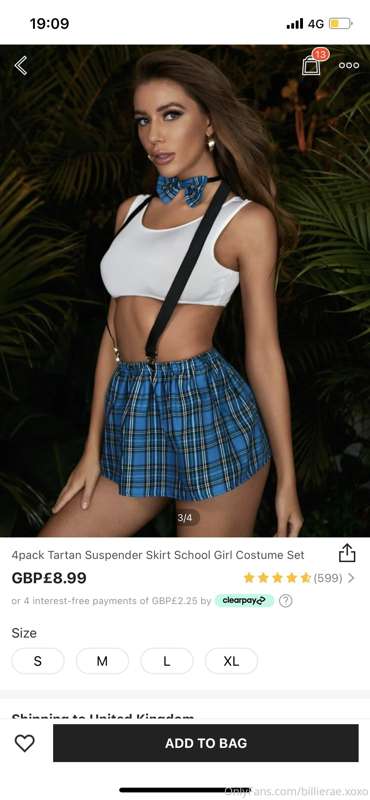Open the 599 customer reviews

pyautogui.click(x=299, y=578)
